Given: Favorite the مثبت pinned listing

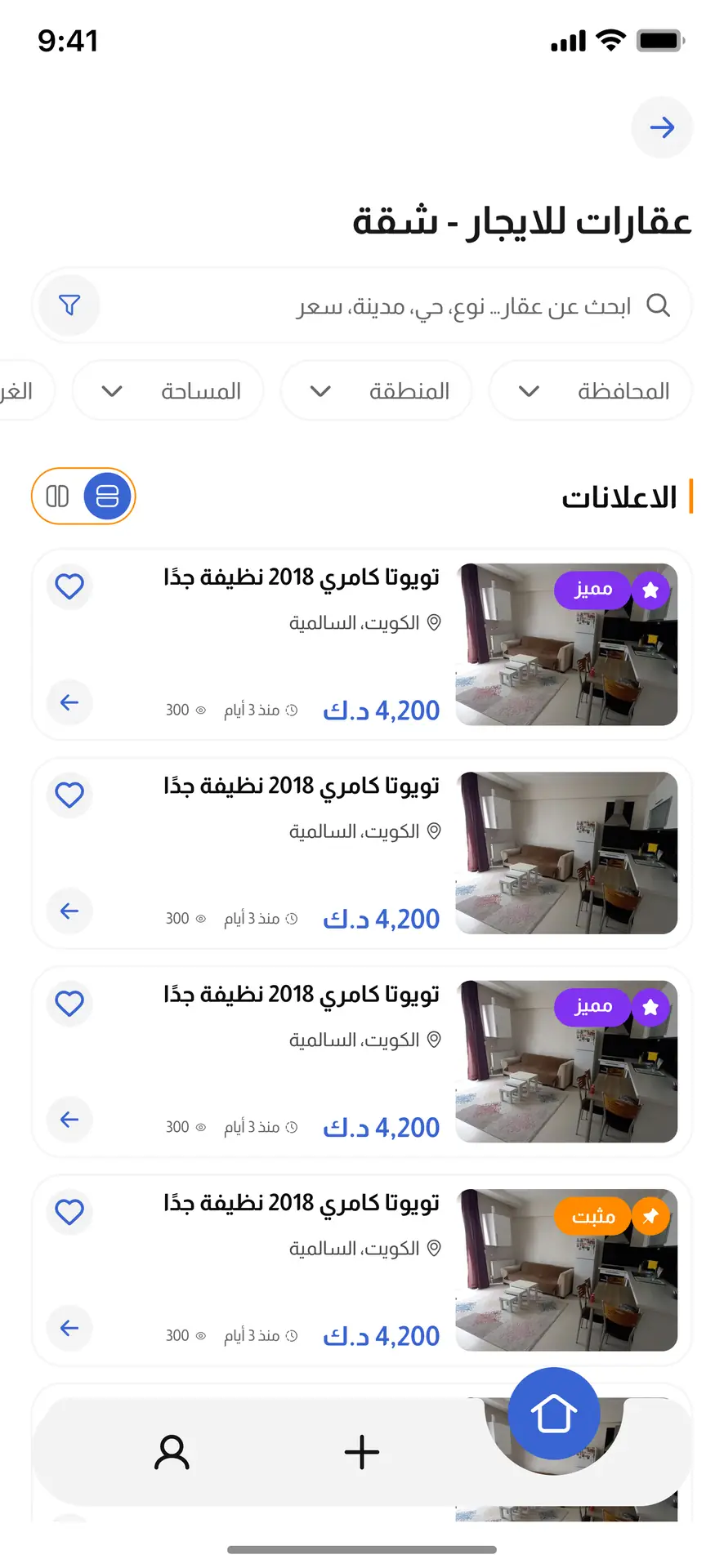Looking at the screenshot, I should click(69, 1212).
